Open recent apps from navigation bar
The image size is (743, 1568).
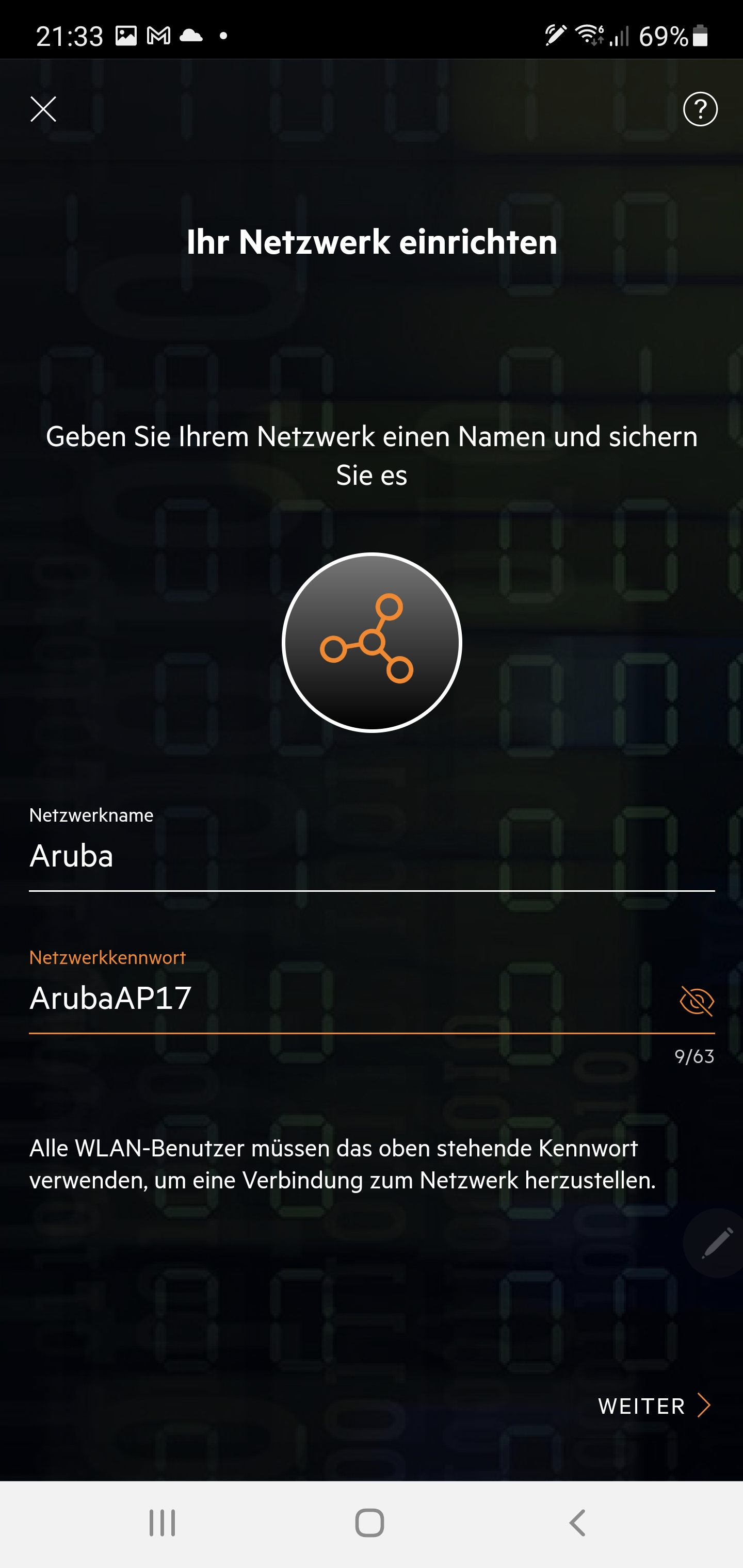pyautogui.click(x=162, y=1523)
